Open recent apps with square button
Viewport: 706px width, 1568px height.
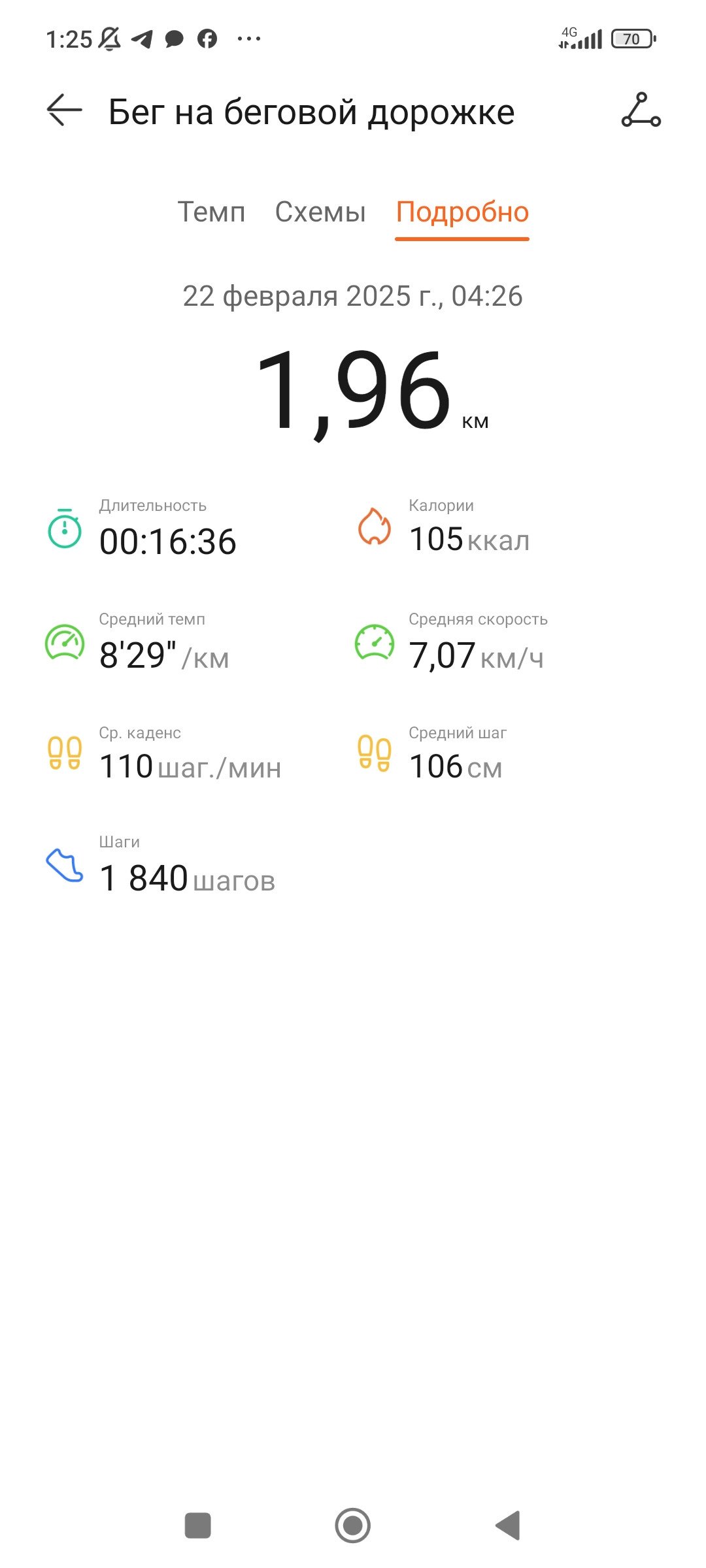point(198,1526)
